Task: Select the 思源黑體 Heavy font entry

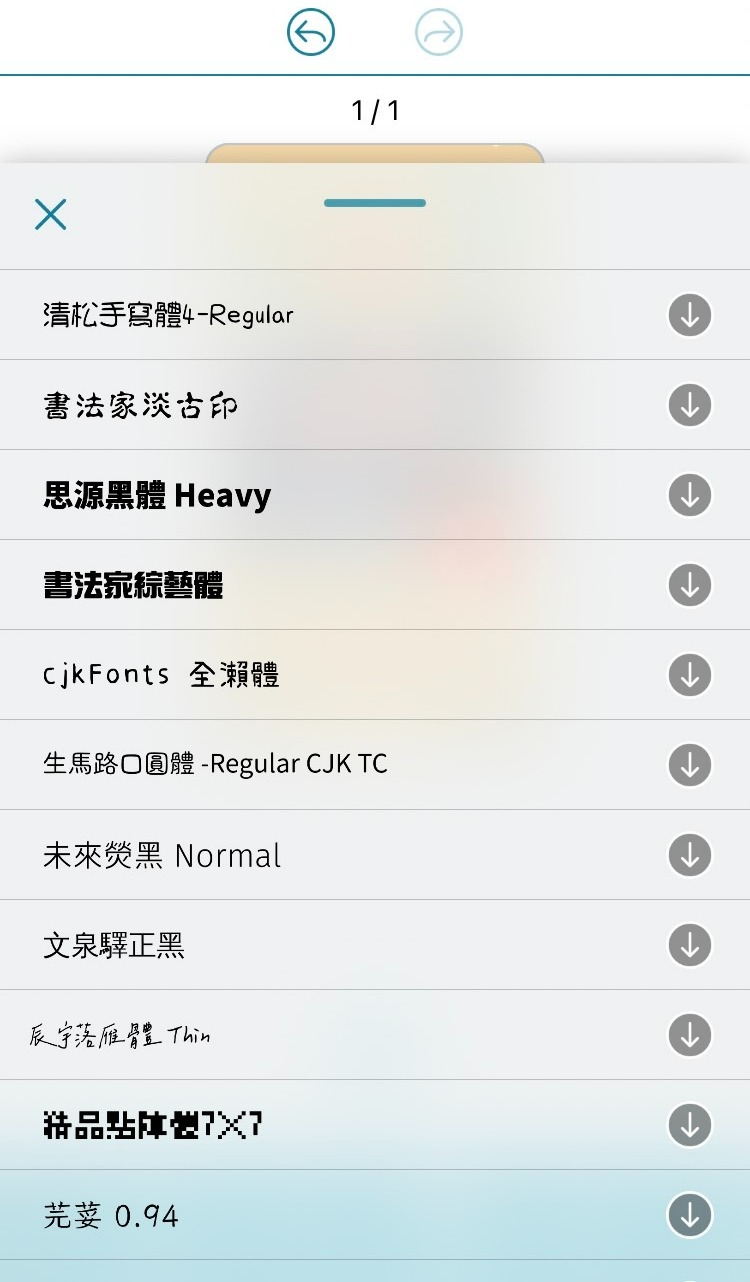Action: coord(300,495)
